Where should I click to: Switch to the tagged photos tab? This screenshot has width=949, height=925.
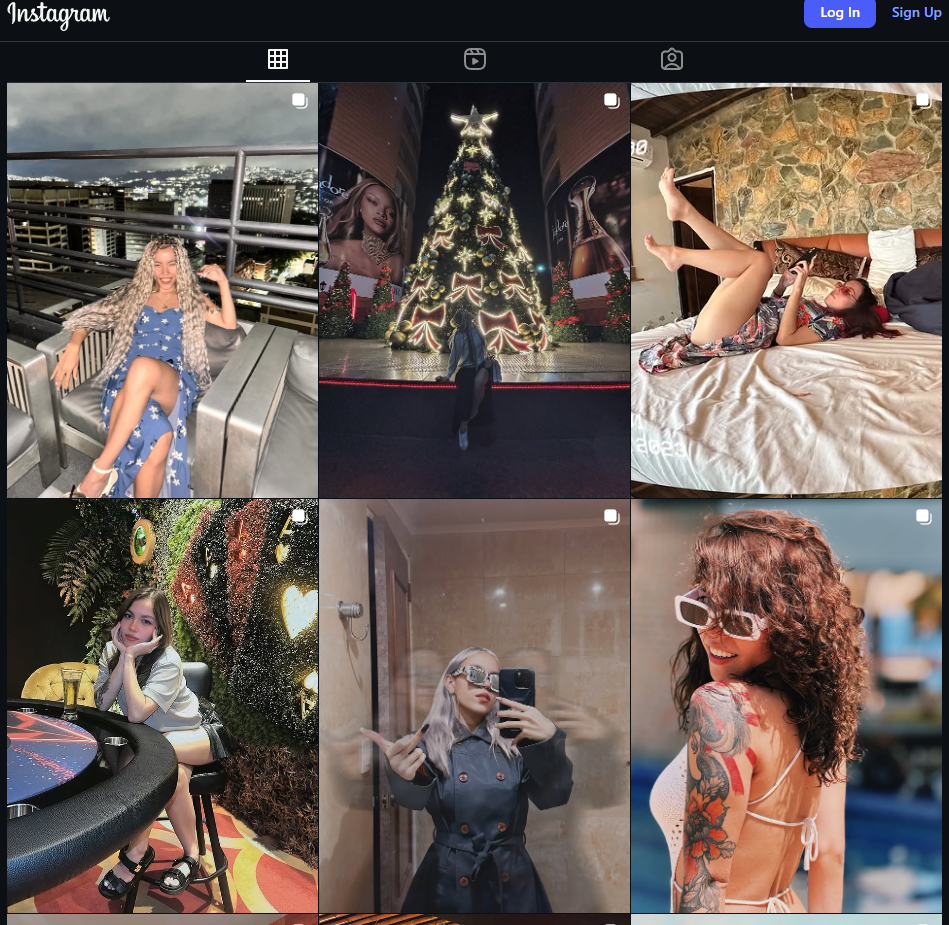click(x=672, y=60)
